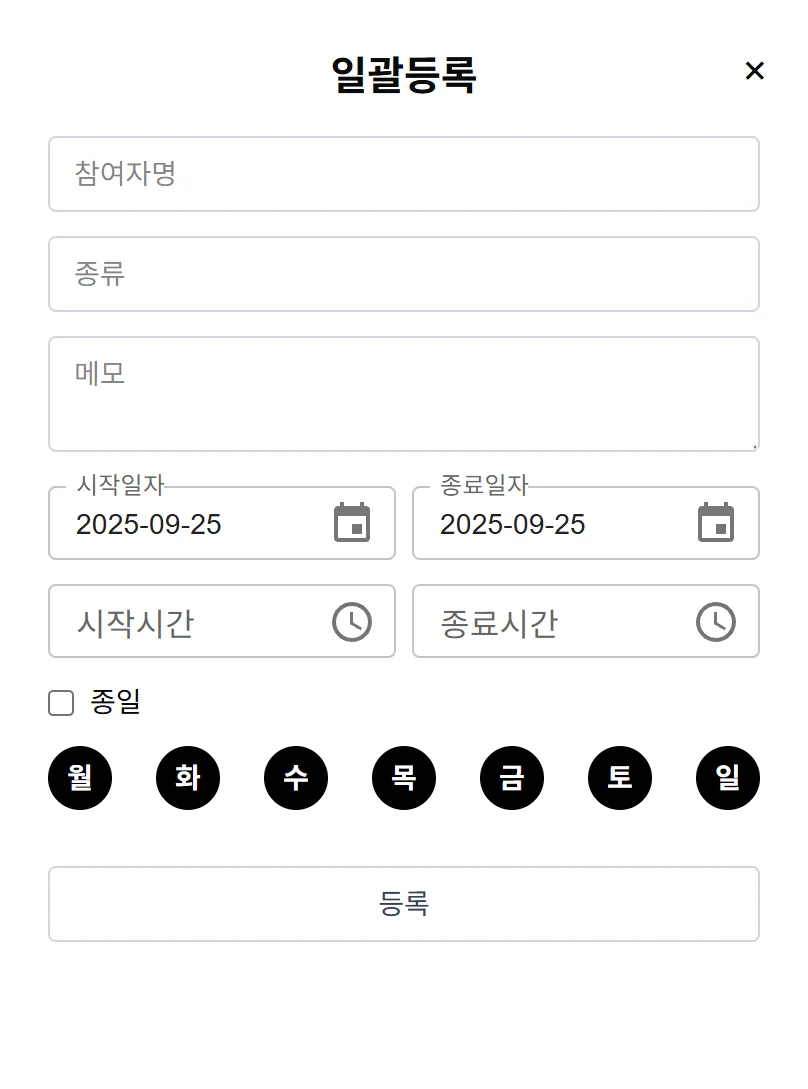
Task: Select the 목 weekday option
Action: click(403, 777)
